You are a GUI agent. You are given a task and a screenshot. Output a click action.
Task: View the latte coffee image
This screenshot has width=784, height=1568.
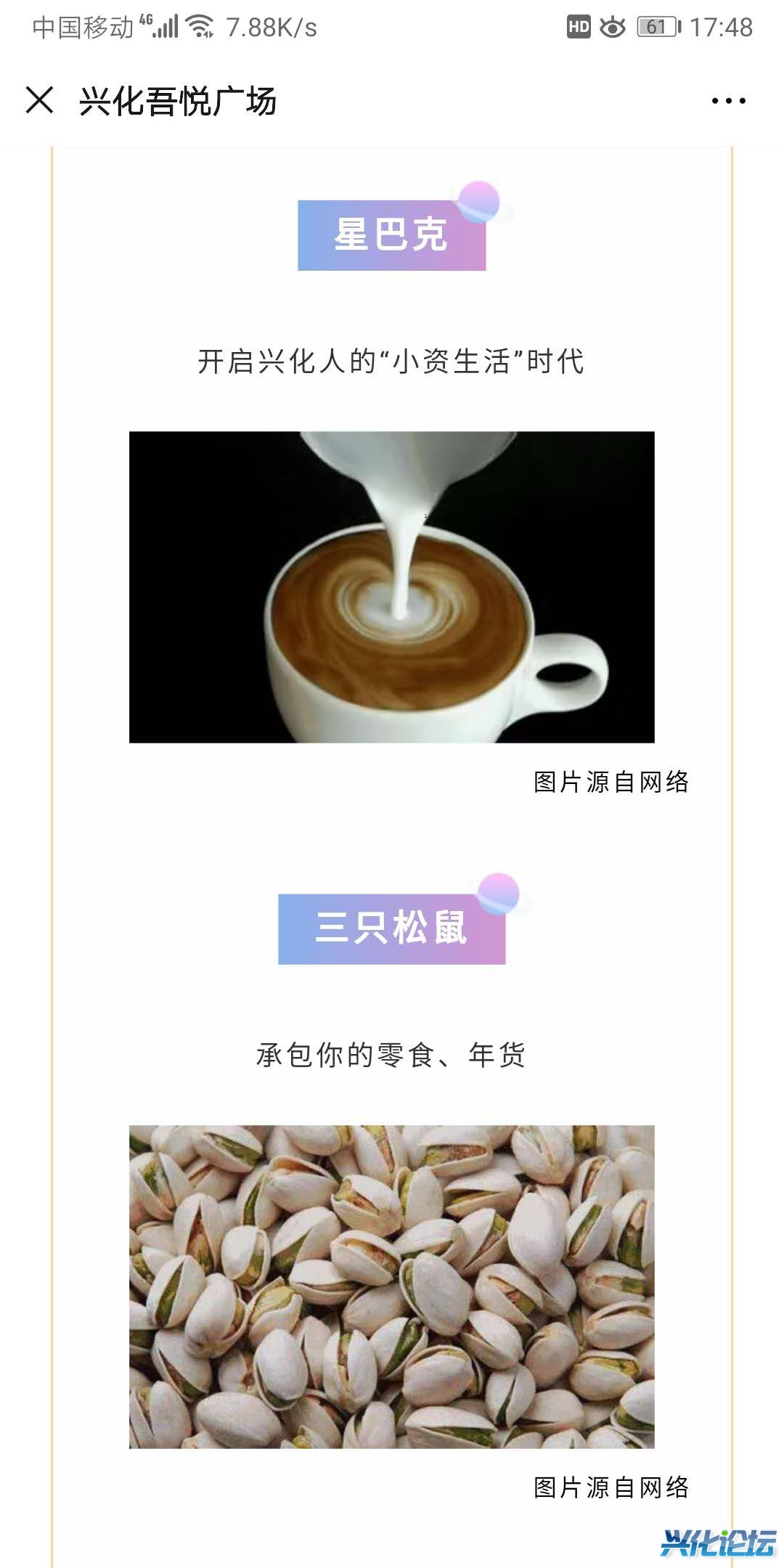click(391, 587)
